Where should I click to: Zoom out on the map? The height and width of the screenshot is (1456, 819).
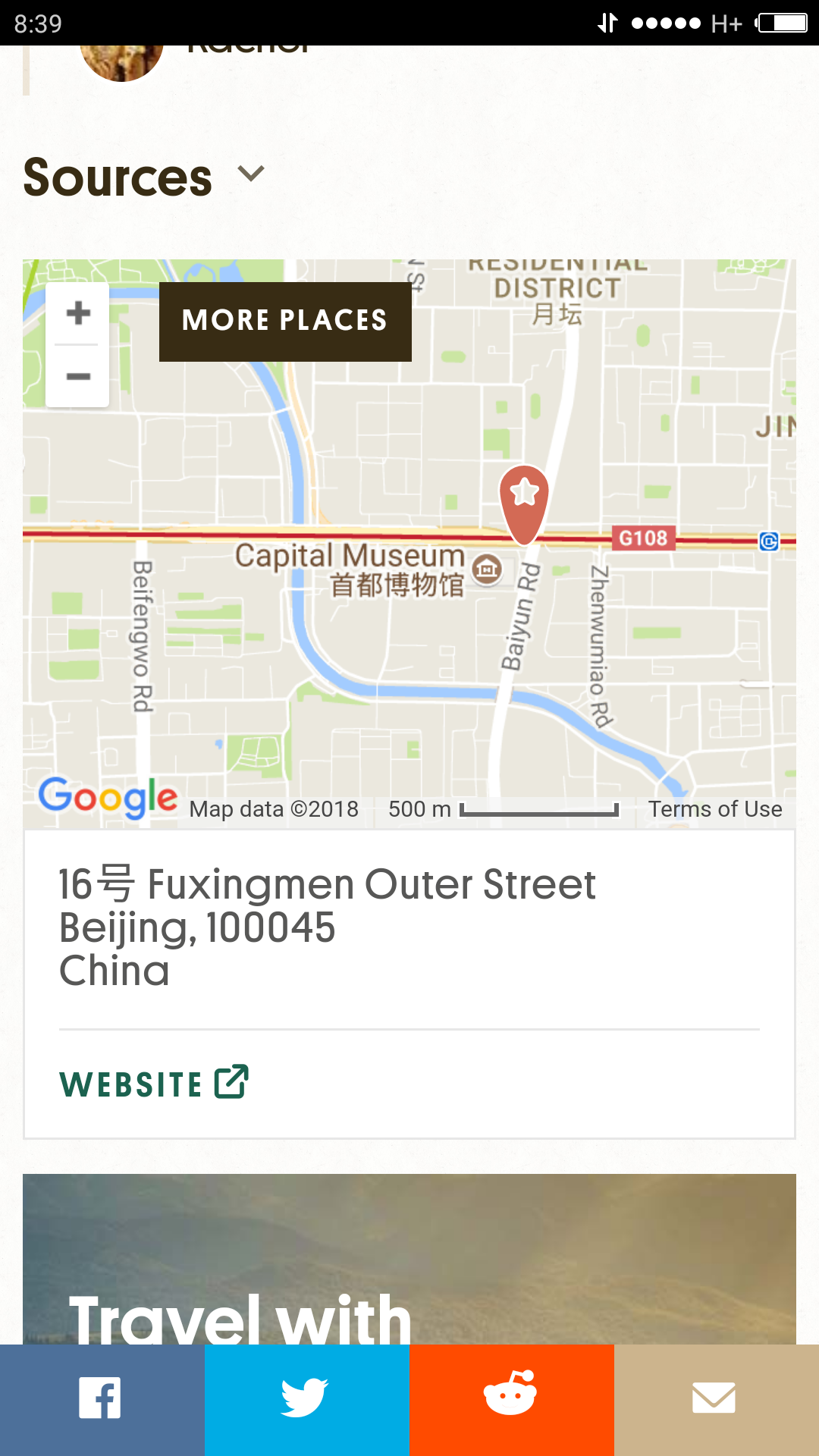click(x=78, y=376)
